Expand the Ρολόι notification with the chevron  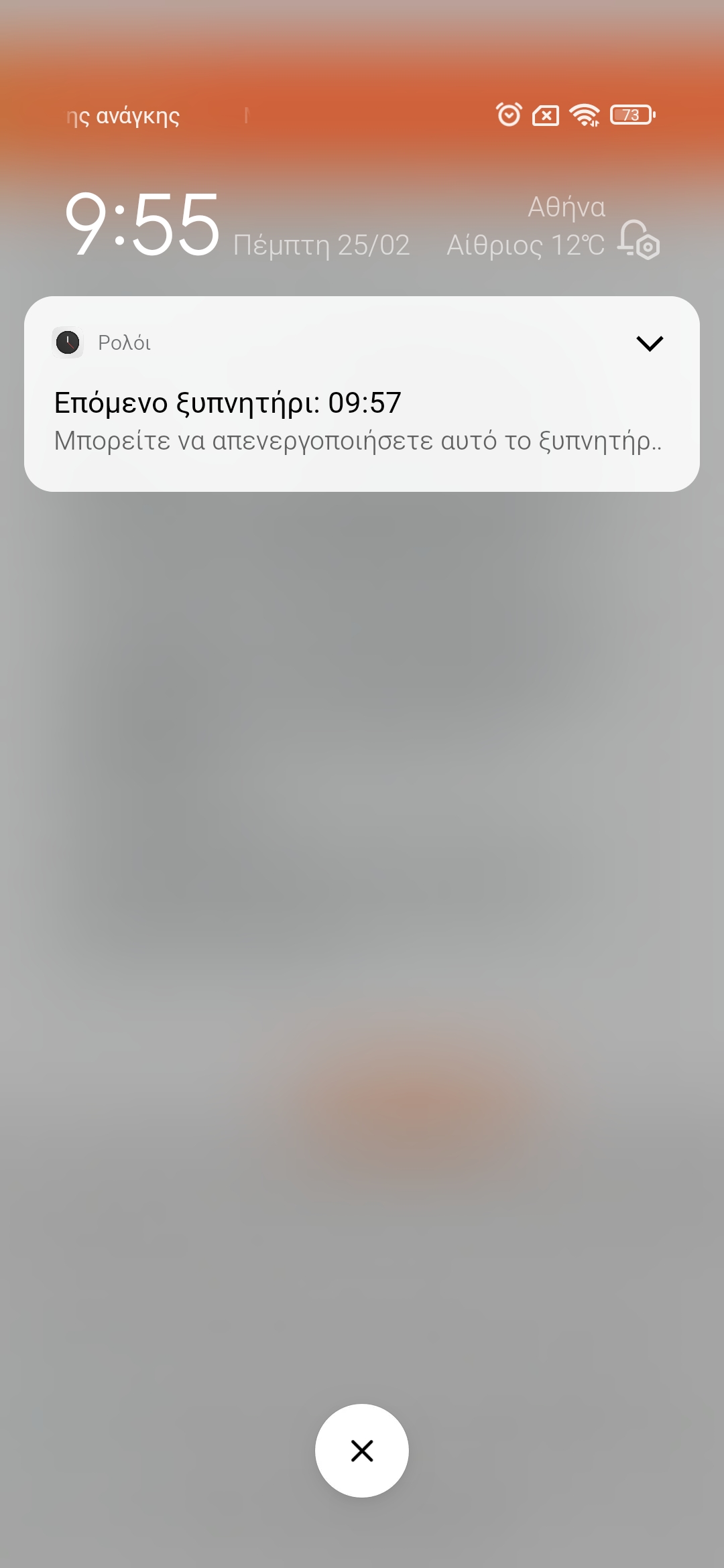tap(649, 343)
